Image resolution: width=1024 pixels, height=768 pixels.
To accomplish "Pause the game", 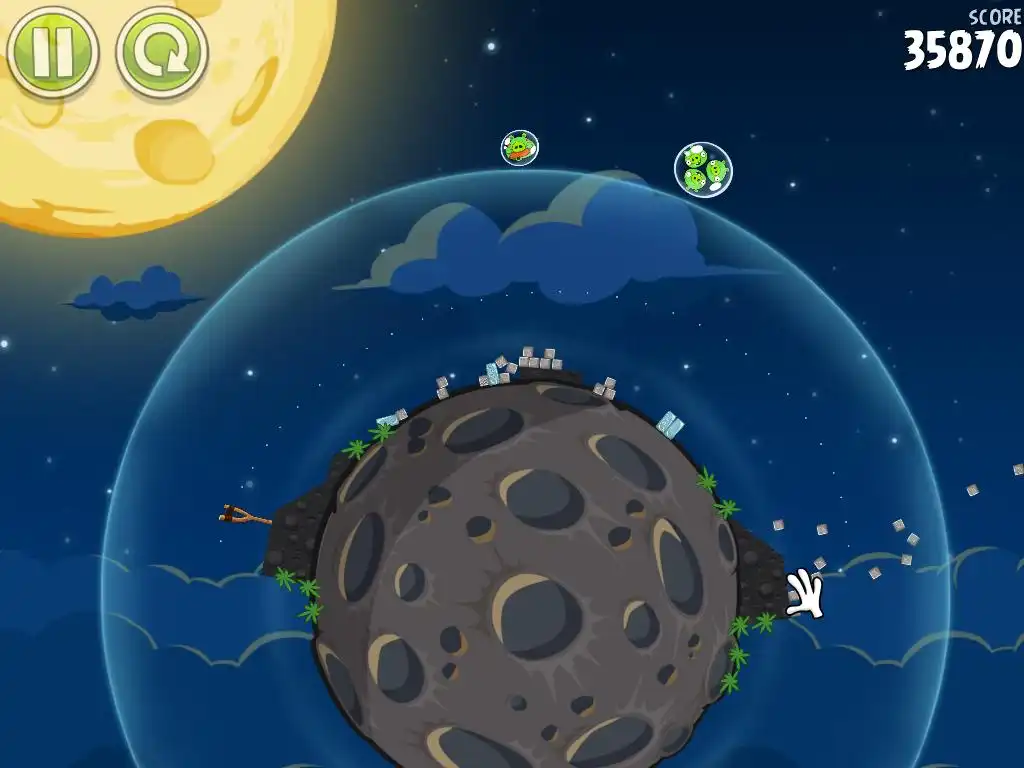I will coord(52,50).
